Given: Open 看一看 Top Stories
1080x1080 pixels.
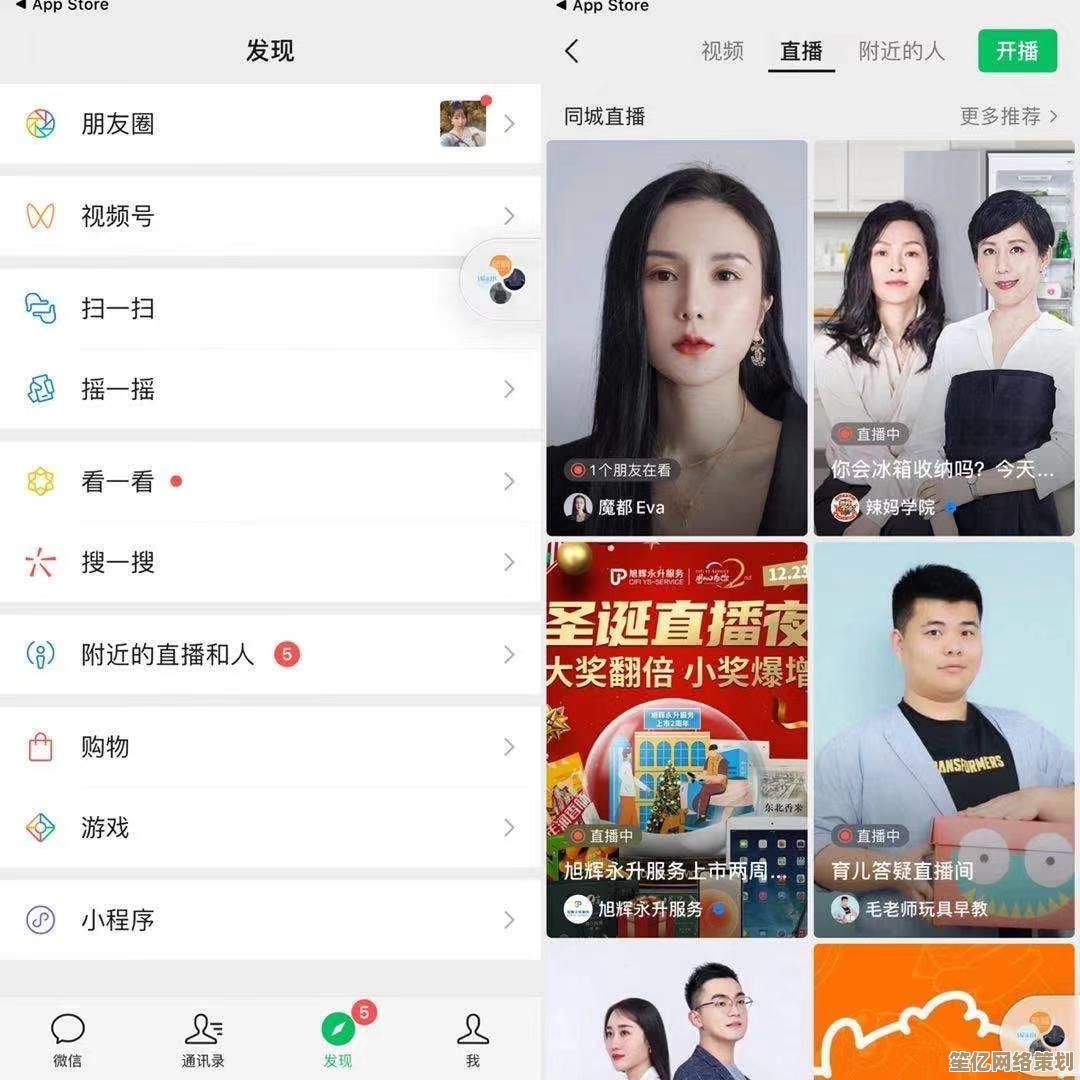Looking at the screenshot, I should coord(270,482).
